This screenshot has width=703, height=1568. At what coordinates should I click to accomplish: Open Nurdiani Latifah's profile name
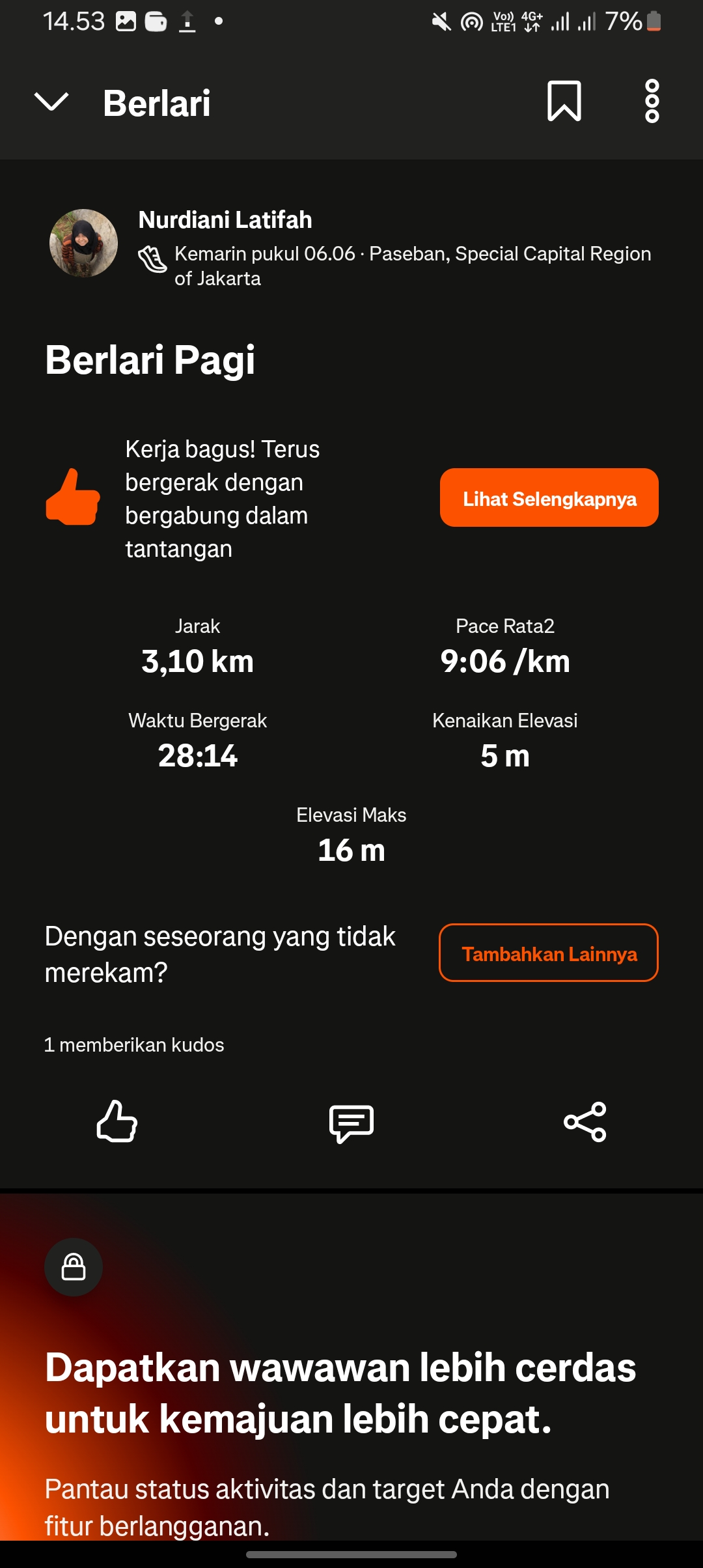[225, 220]
